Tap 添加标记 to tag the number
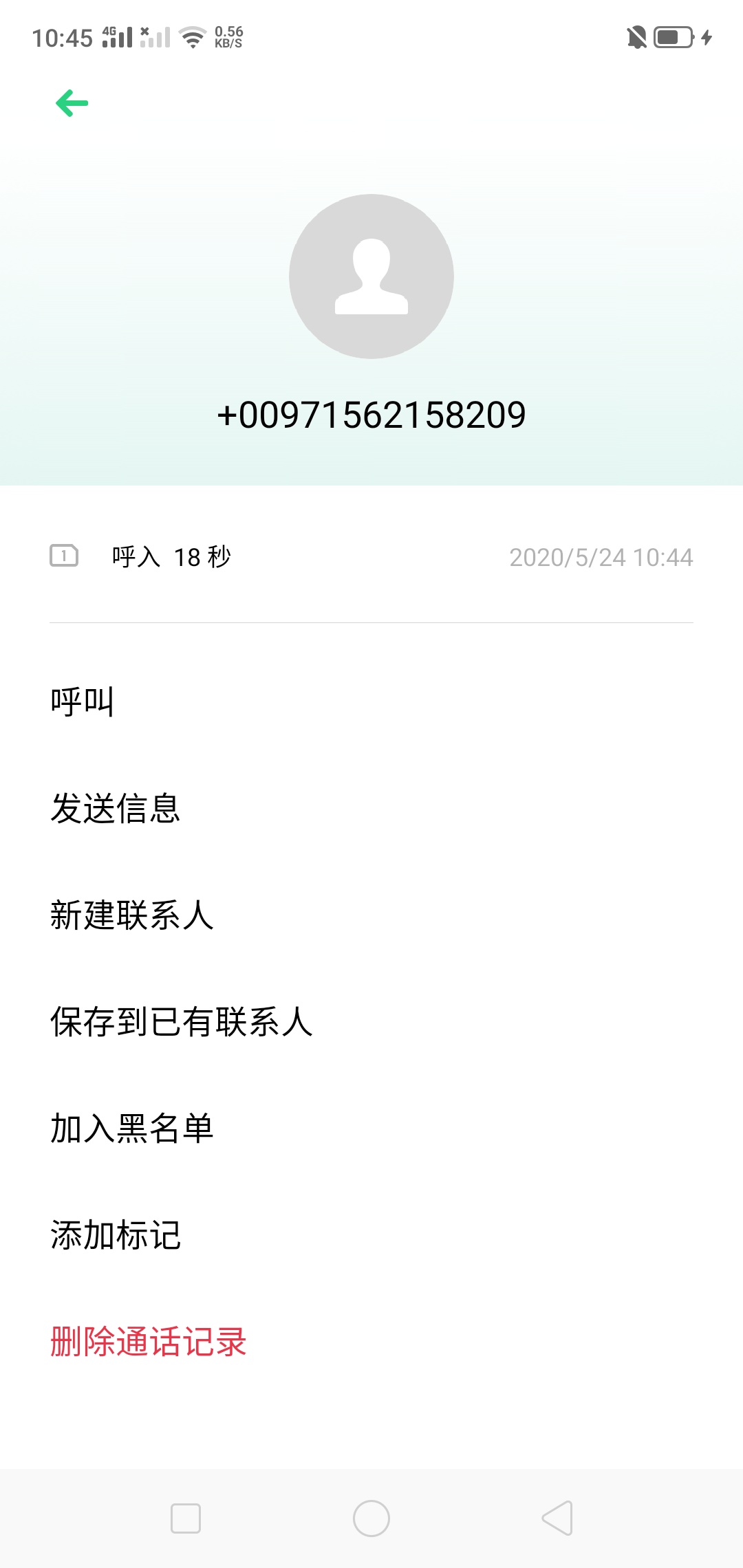The width and height of the screenshot is (743, 1568). (371, 1235)
